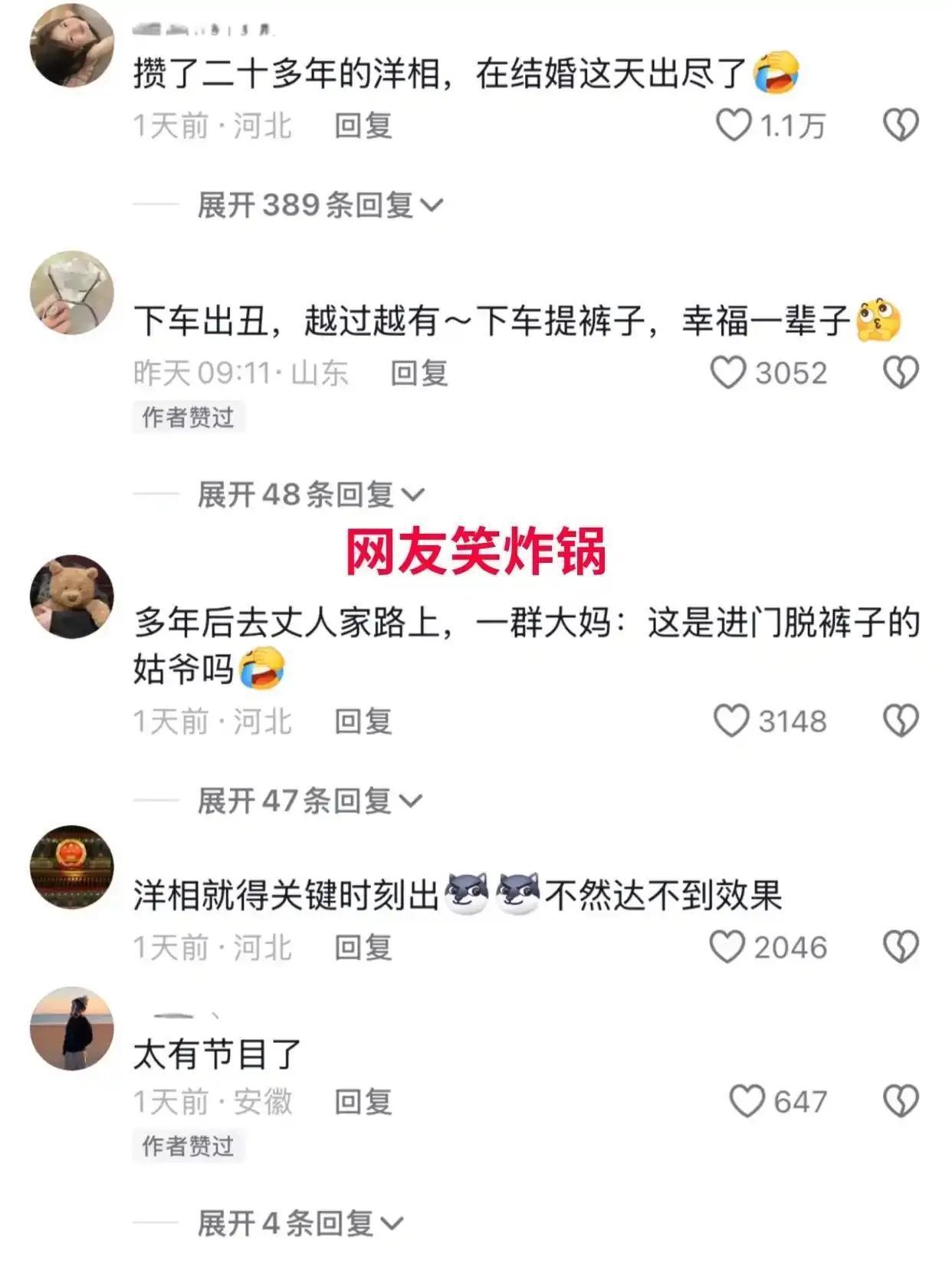Image resolution: width=952 pixels, height=1270 pixels.
Task: Expand the 4 replies
Action: pos(300,1223)
